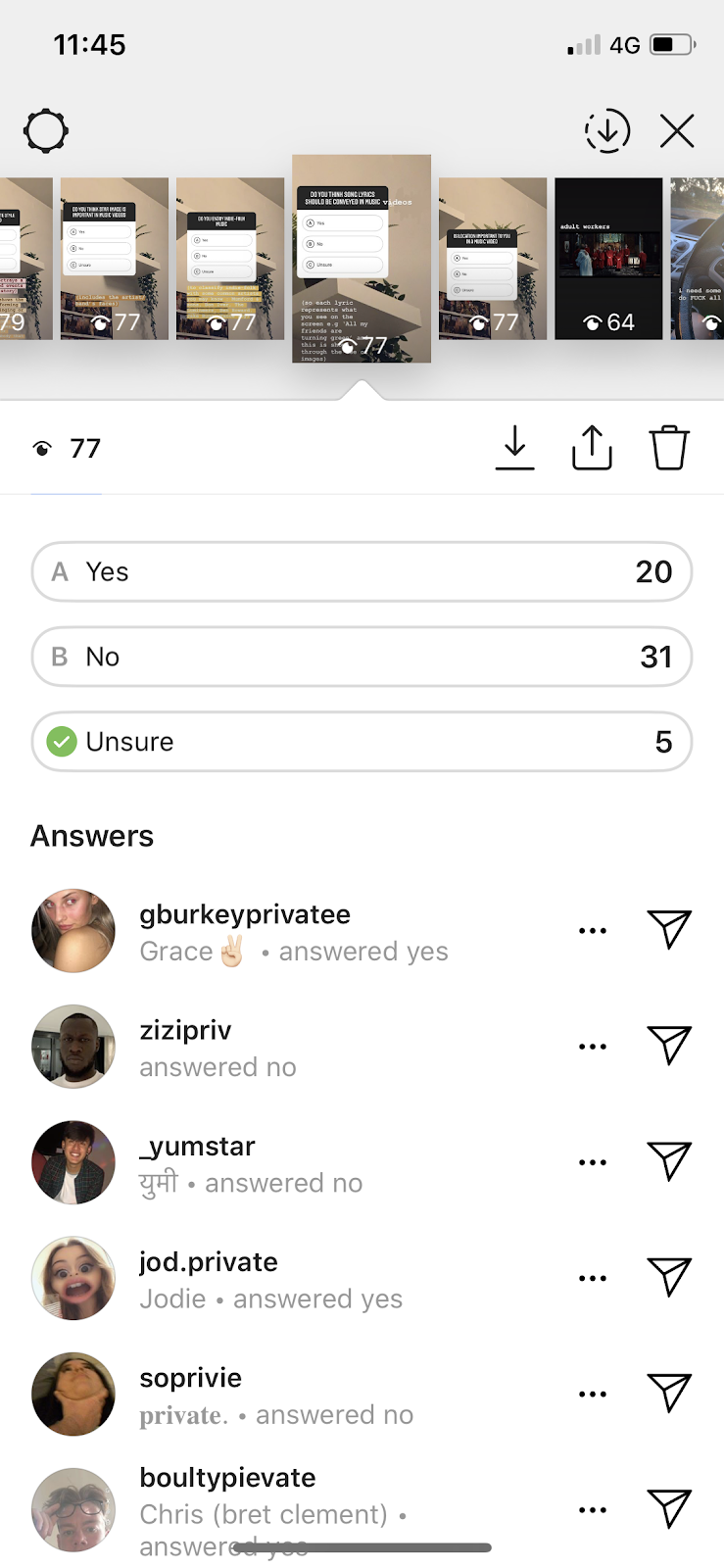Open more options for jod.private
The image size is (724, 1568).
click(x=593, y=1278)
